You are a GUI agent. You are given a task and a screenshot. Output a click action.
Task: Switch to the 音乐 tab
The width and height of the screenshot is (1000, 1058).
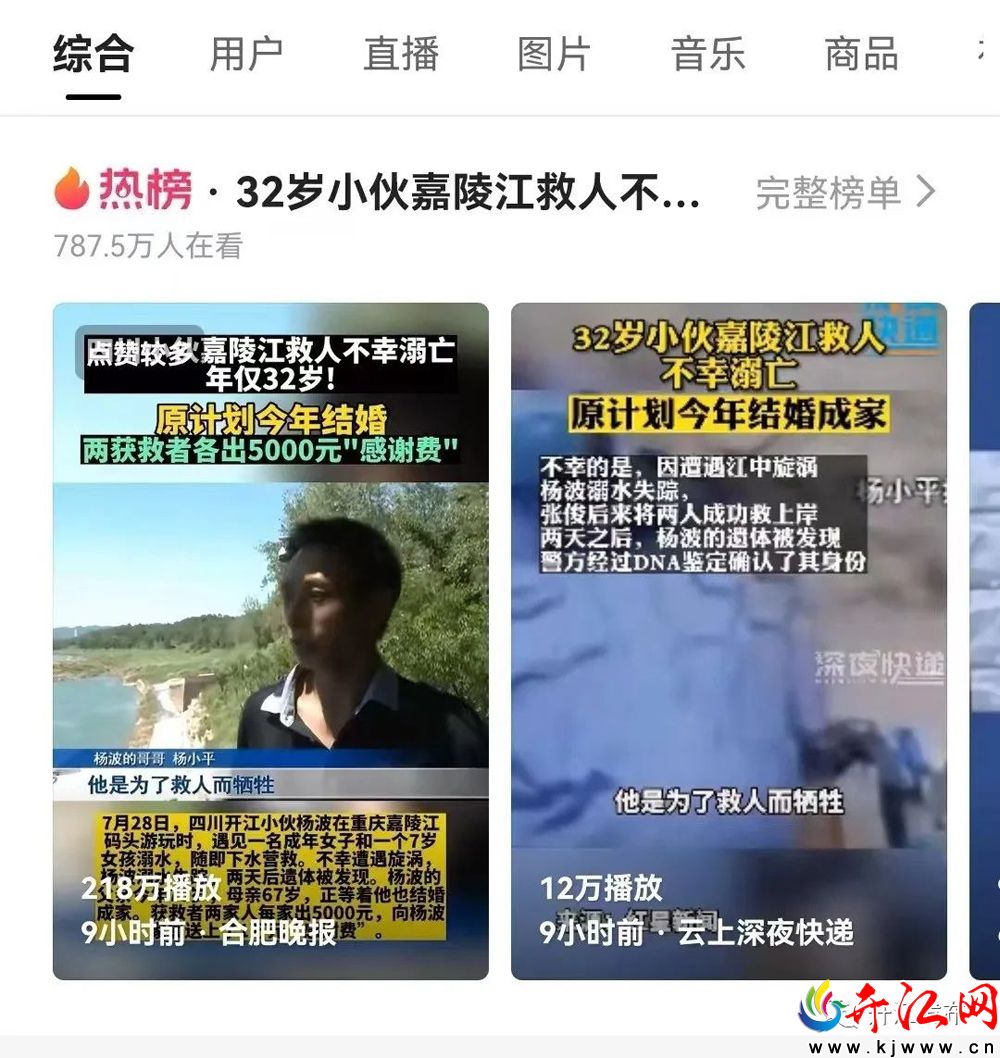pyautogui.click(x=708, y=54)
